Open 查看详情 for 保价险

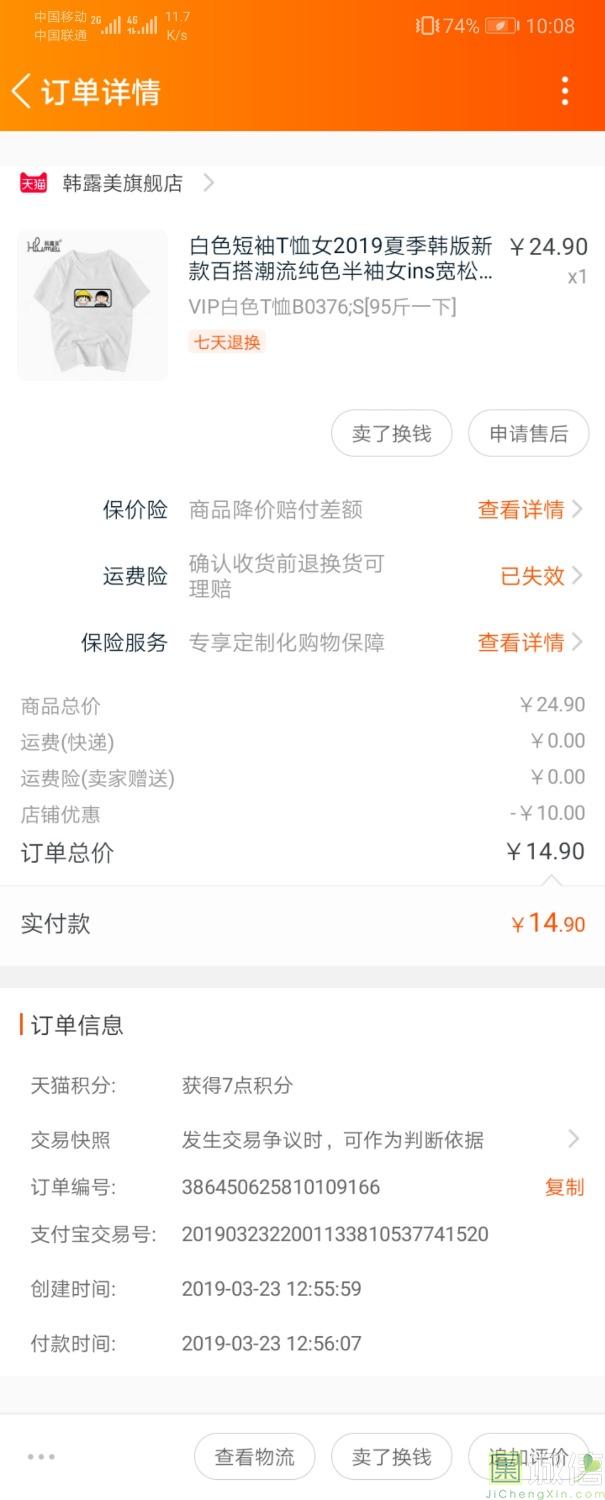pyautogui.click(x=529, y=510)
